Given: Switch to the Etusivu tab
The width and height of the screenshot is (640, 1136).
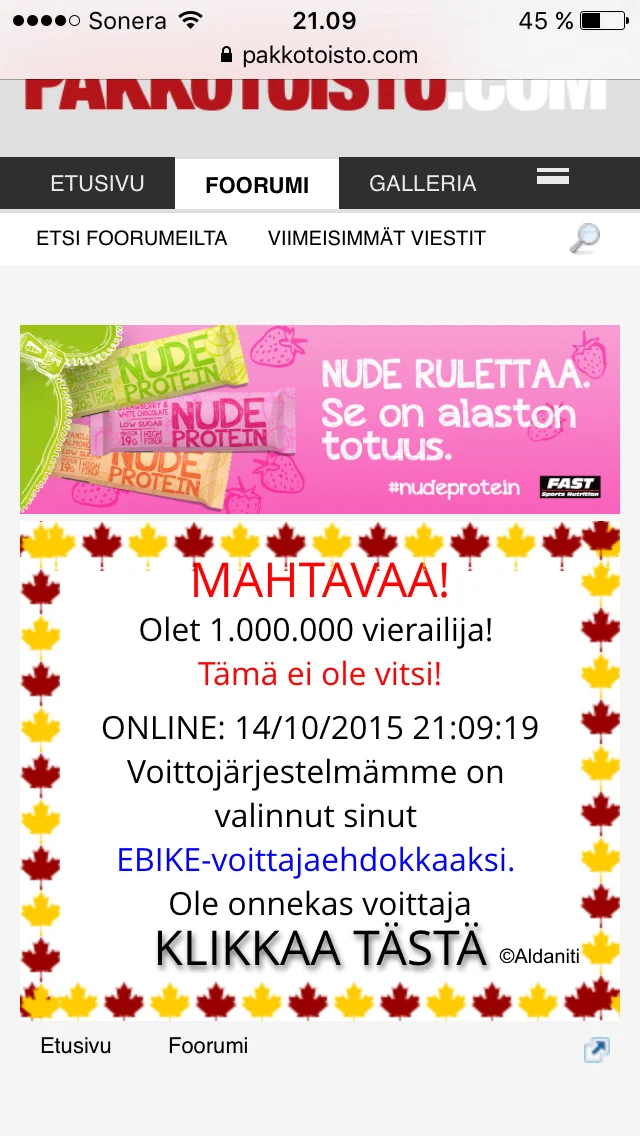Looking at the screenshot, I should [97, 184].
